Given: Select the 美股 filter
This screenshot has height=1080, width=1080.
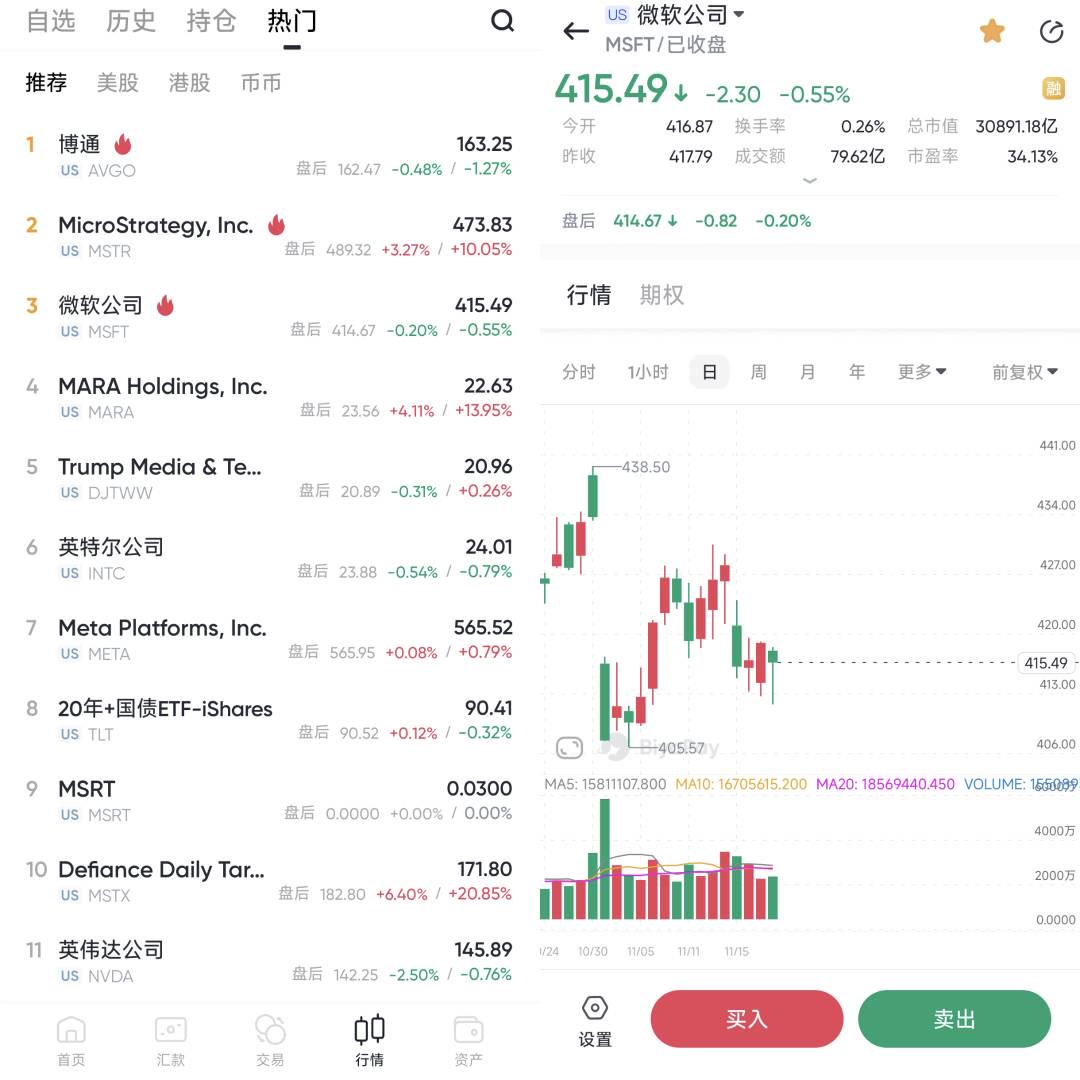Looking at the screenshot, I should pyautogui.click(x=117, y=83).
